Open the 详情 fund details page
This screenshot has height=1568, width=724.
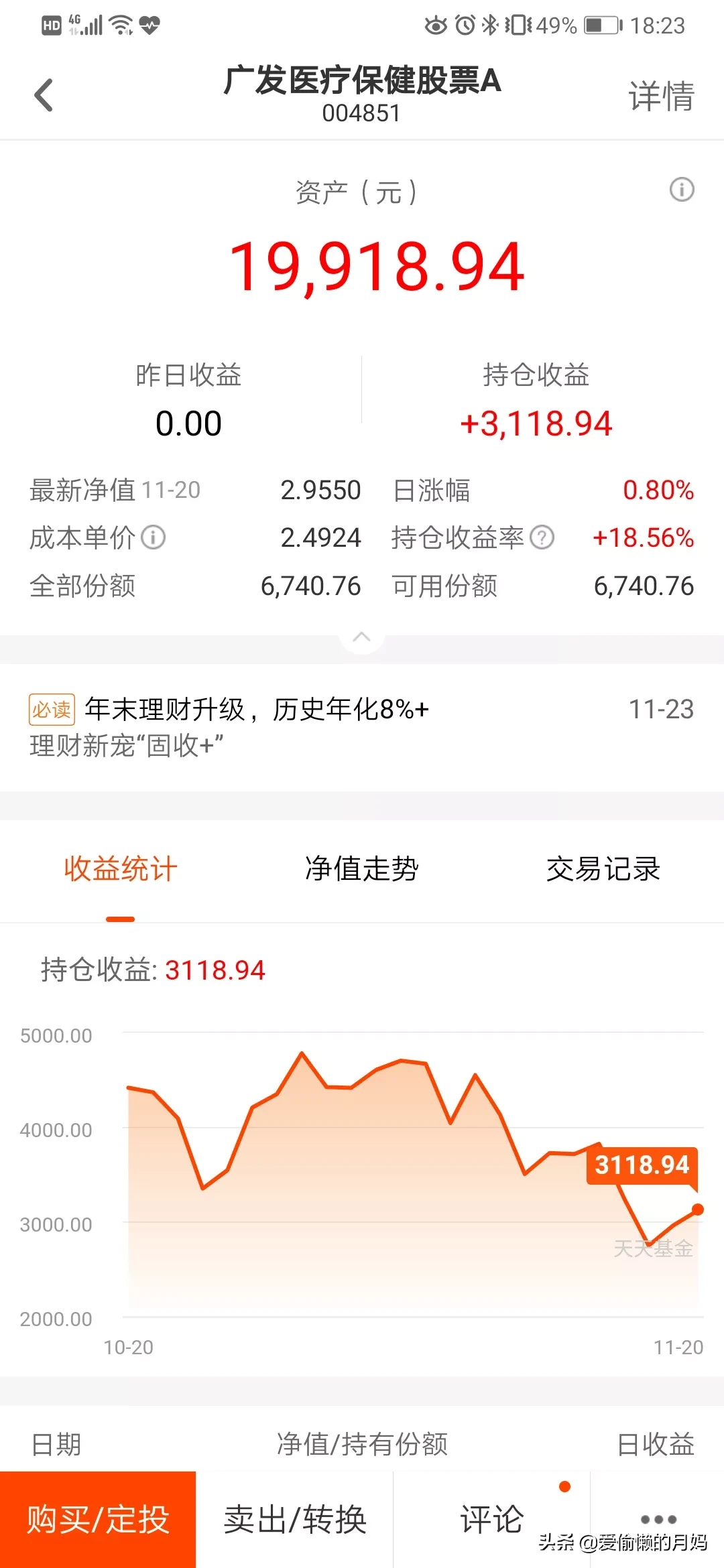(x=660, y=96)
